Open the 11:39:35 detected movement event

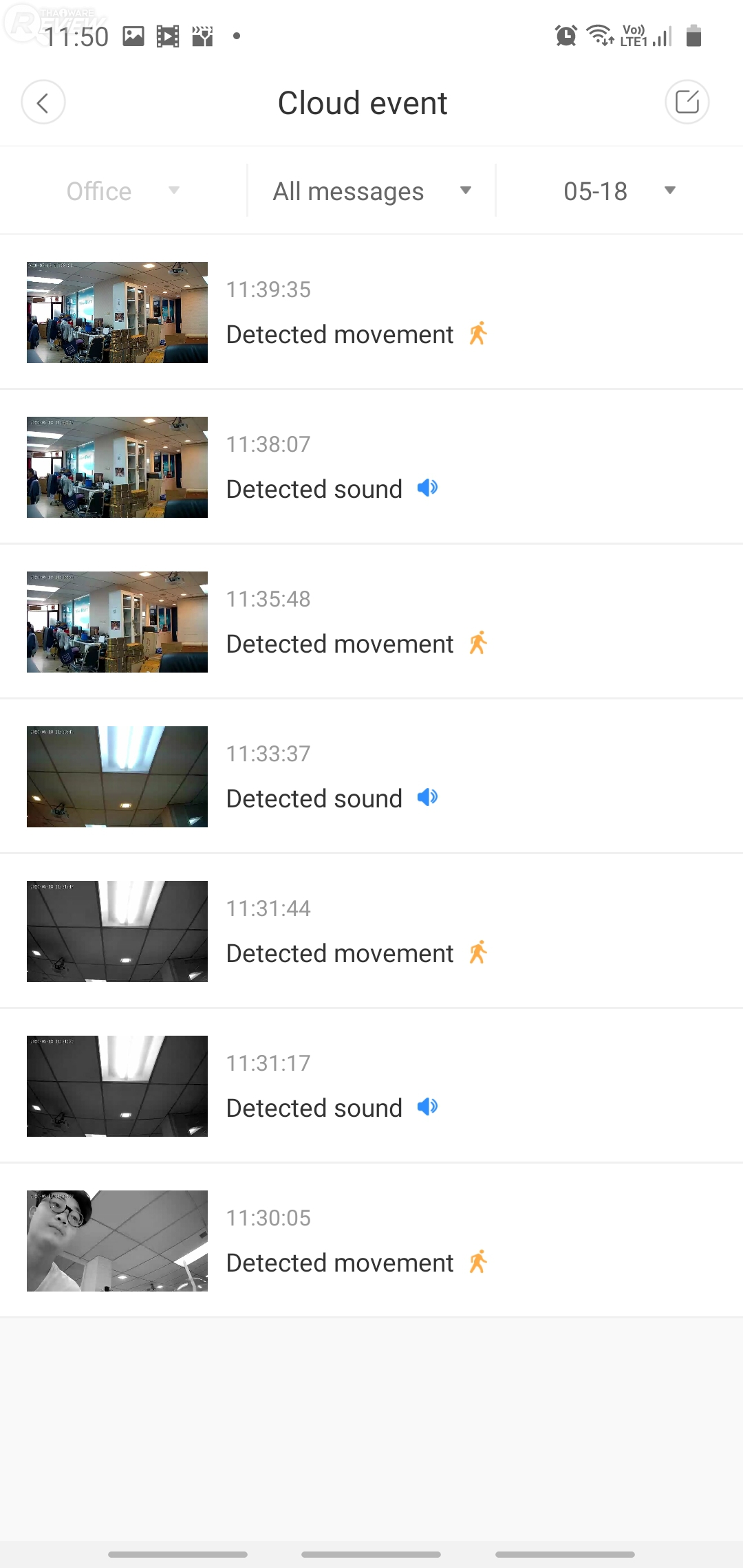[371, 312]
